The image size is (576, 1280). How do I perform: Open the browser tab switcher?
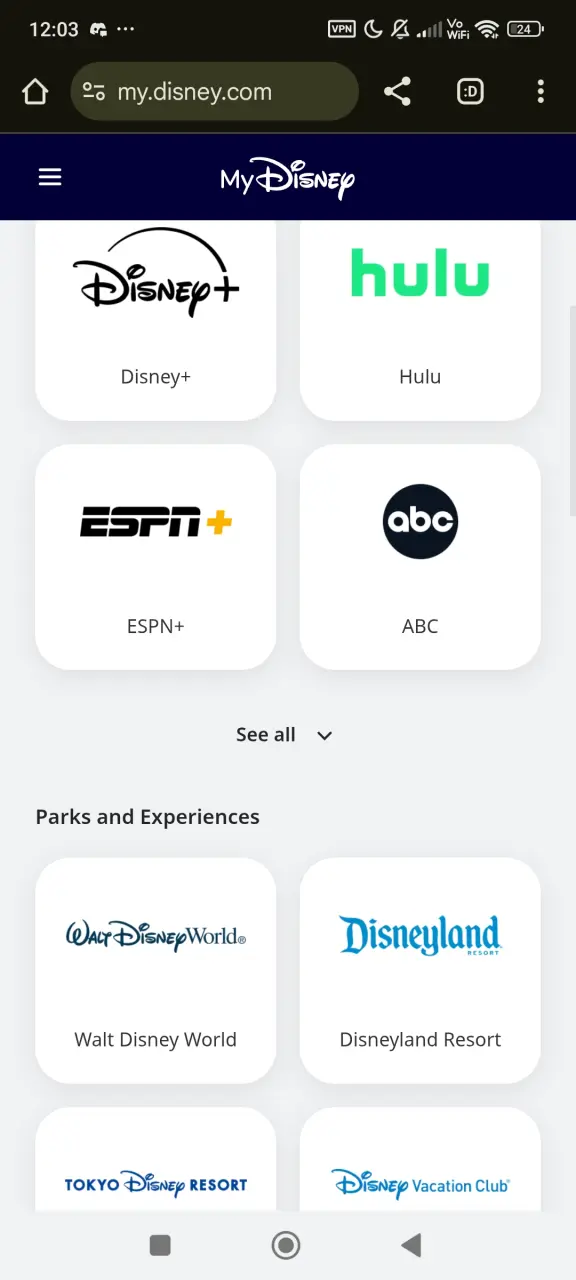(470, 92)
